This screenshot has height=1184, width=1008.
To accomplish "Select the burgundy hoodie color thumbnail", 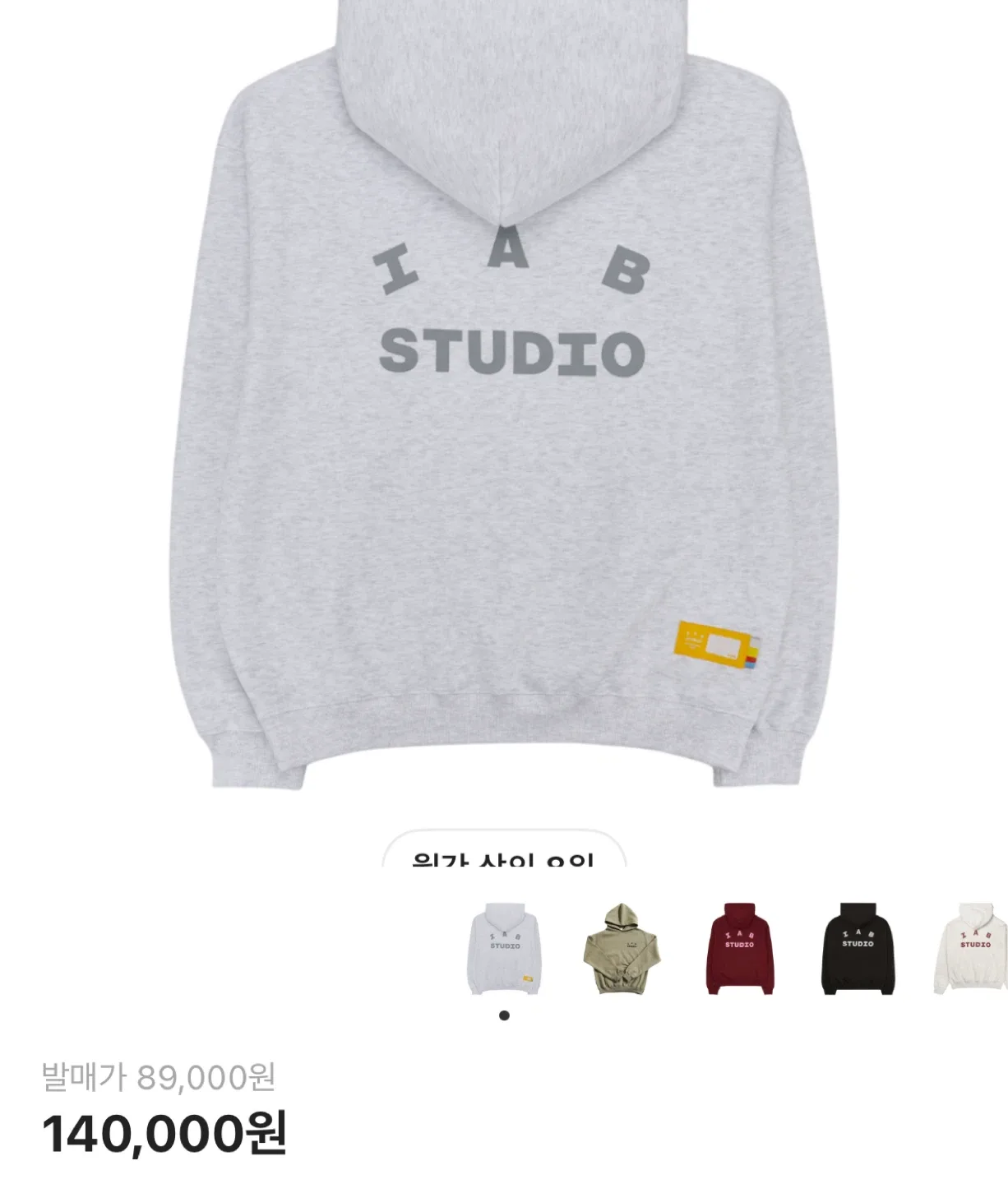I will [x=740, y=949].
